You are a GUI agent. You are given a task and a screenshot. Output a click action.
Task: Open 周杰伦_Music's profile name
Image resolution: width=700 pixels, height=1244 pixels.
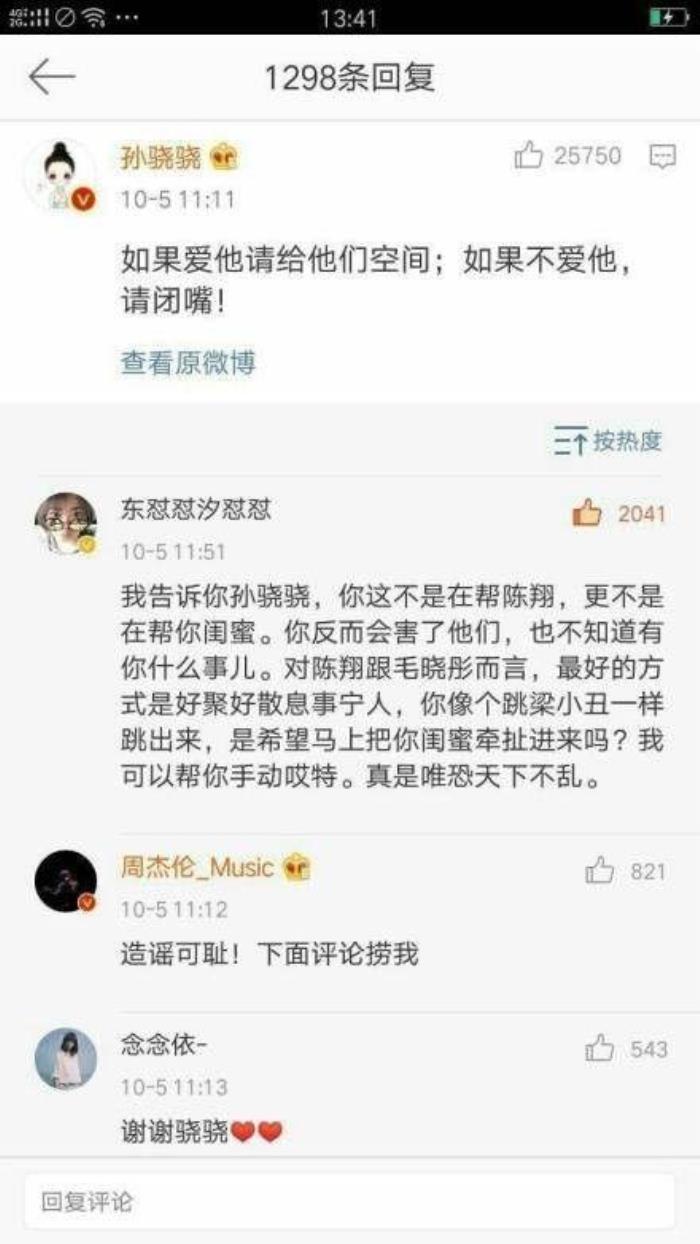tap(197, 867)
